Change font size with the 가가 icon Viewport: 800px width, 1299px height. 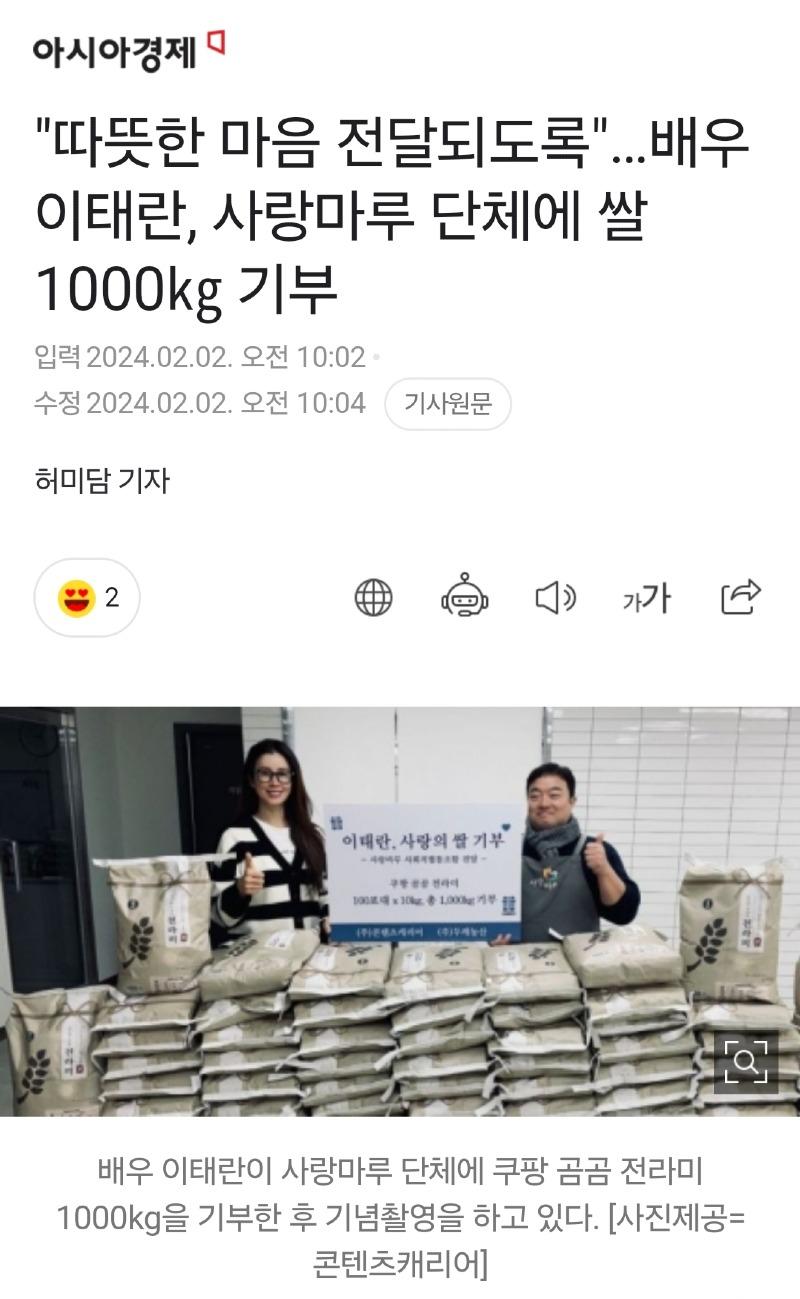646,598
